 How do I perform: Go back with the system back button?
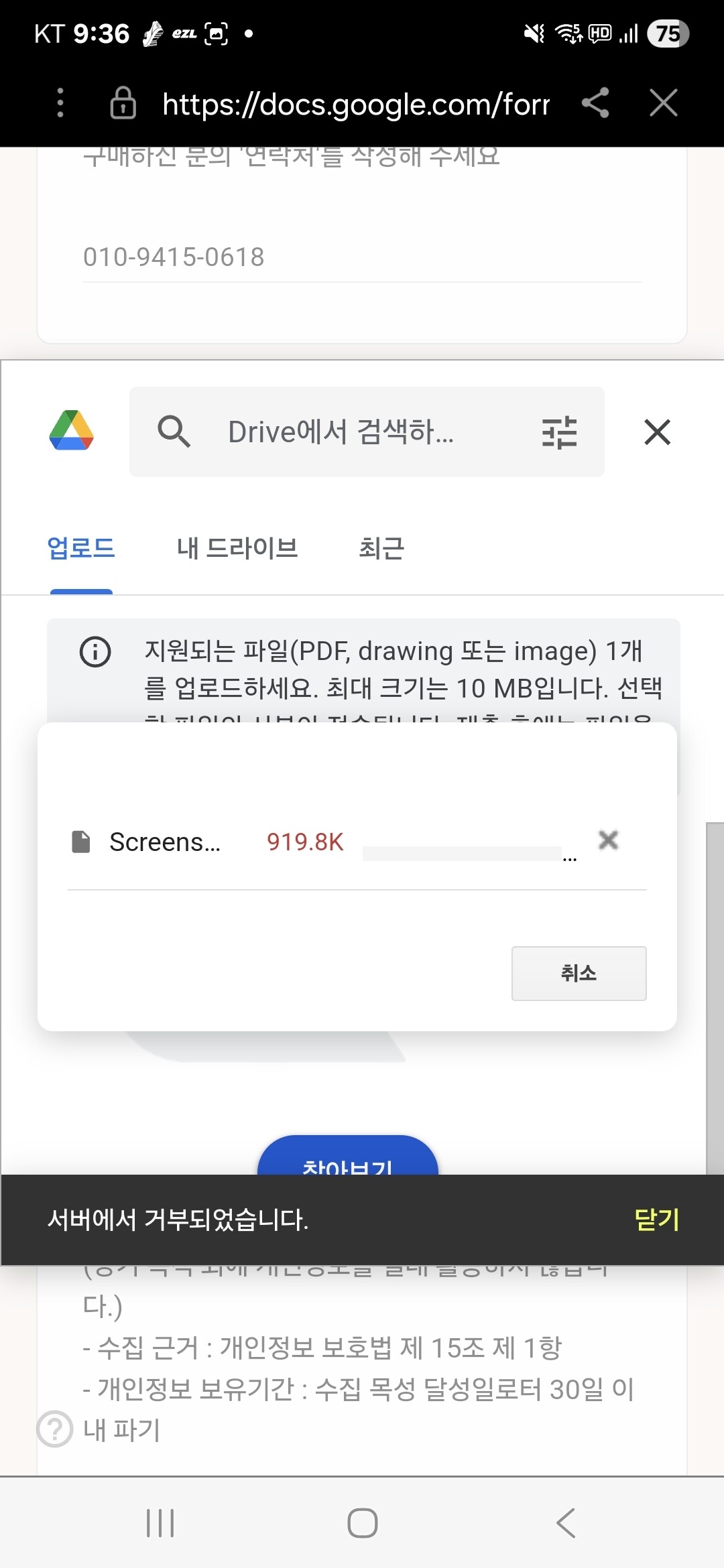[x=566, y=1523]
